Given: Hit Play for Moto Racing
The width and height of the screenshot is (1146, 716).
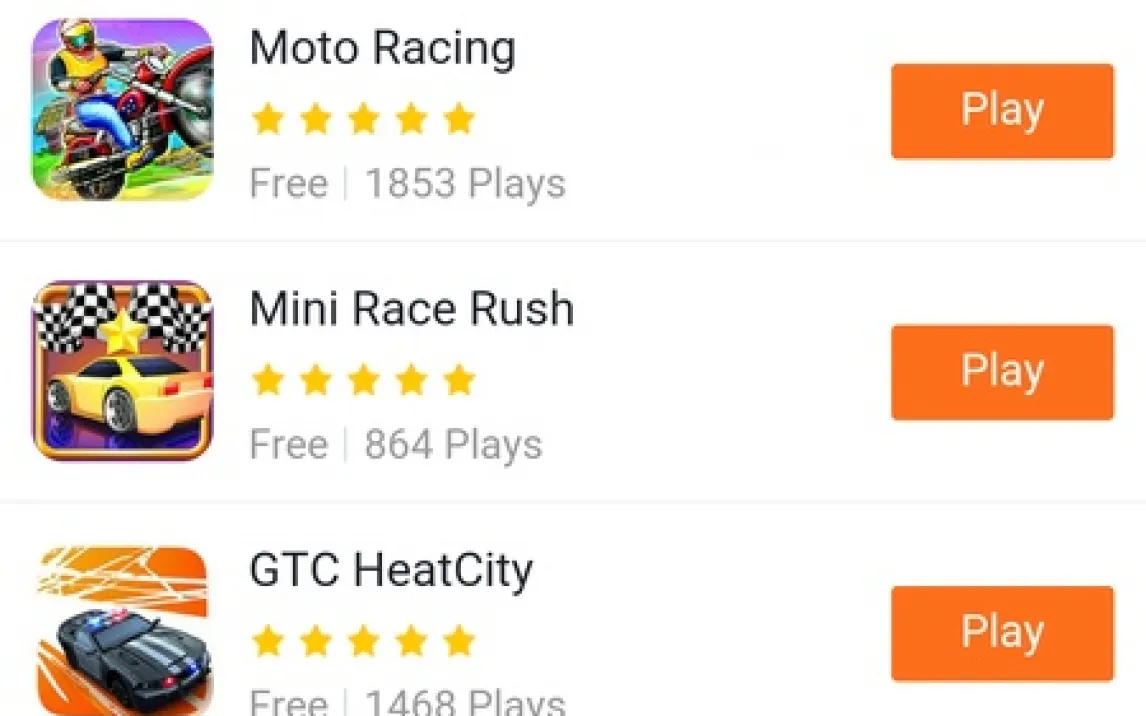Looking at the screenshot, I should (x=1002, y=111).
